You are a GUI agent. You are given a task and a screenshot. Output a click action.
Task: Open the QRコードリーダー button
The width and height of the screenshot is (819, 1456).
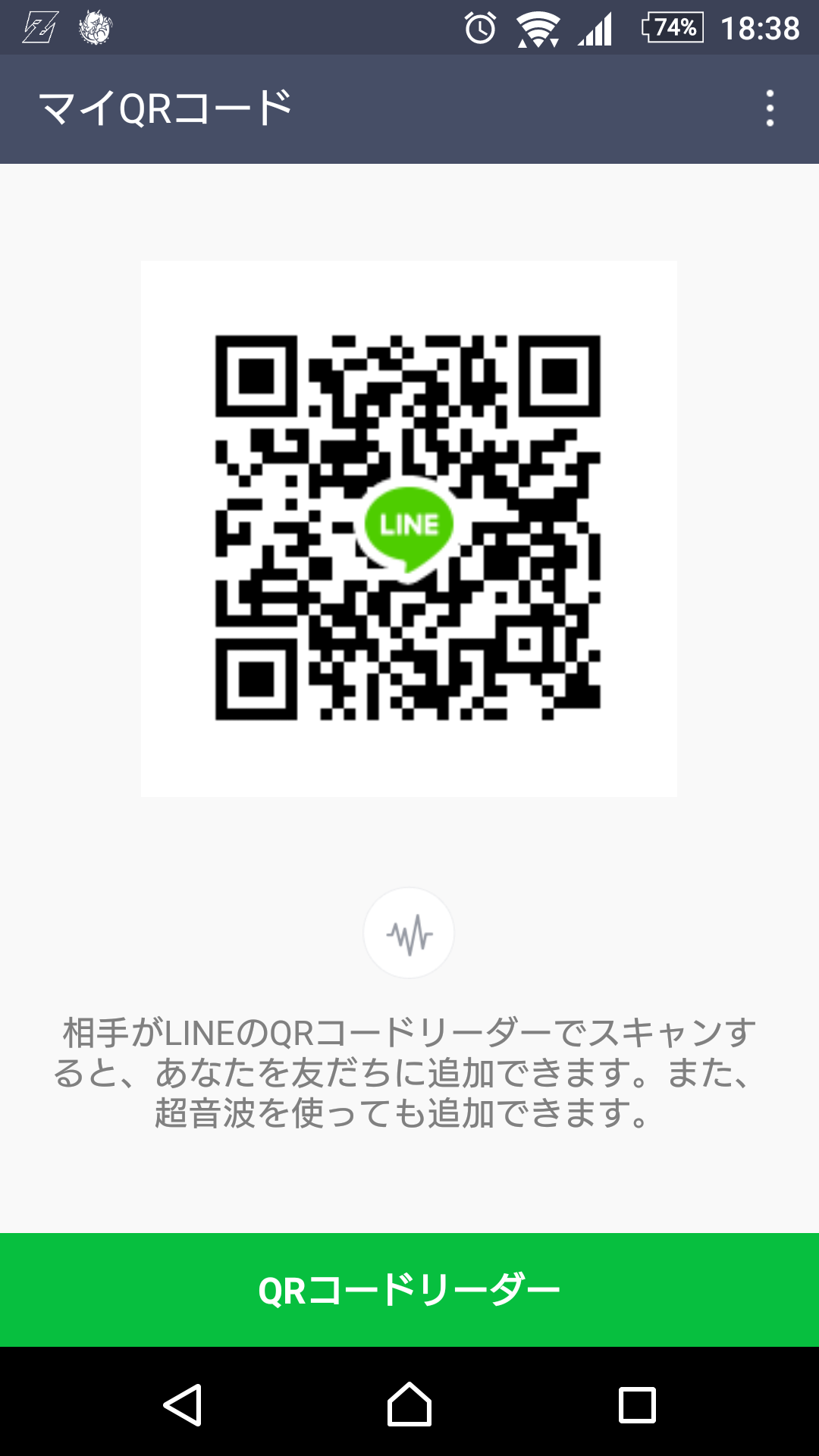(409, 1289)
